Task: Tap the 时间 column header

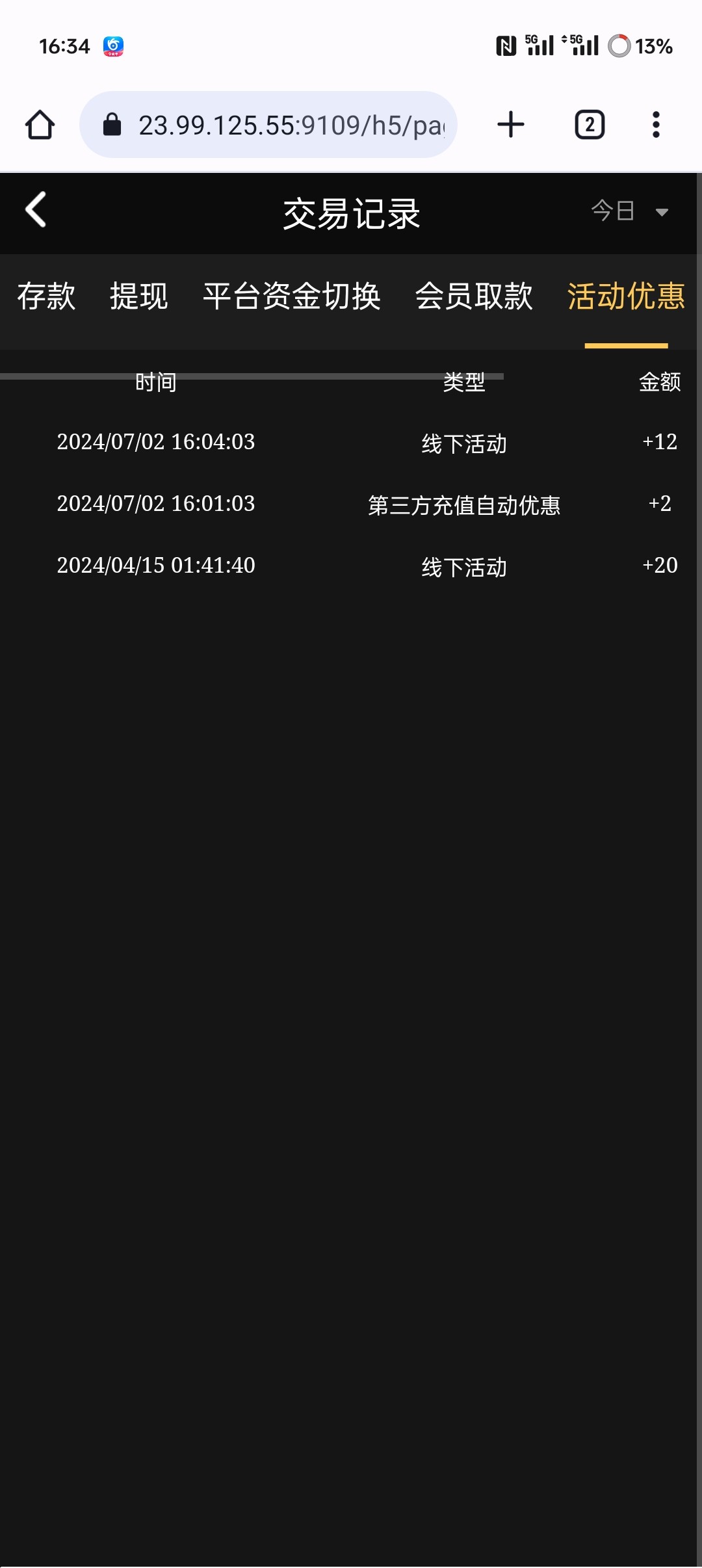Action: tap(155, 384)
